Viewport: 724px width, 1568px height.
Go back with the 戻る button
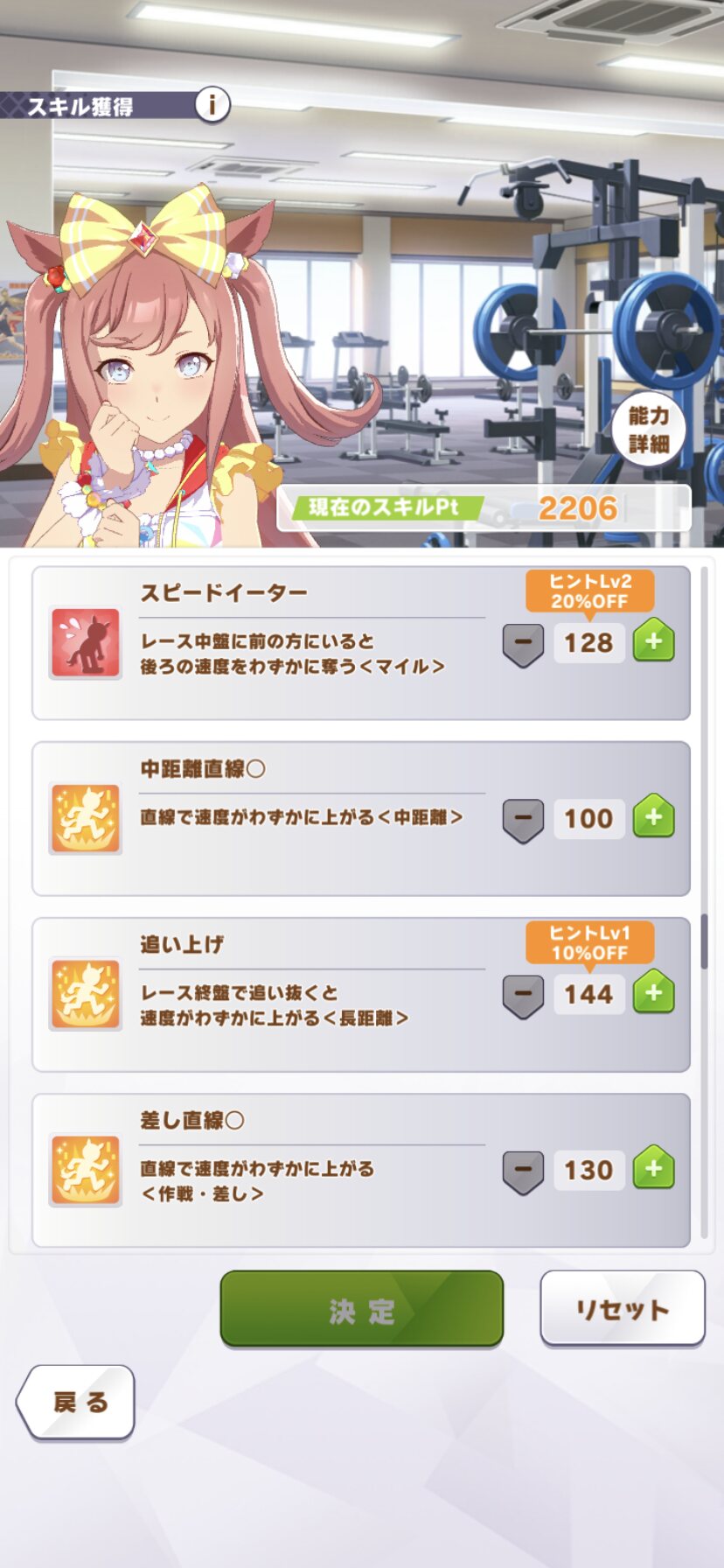76,1402
